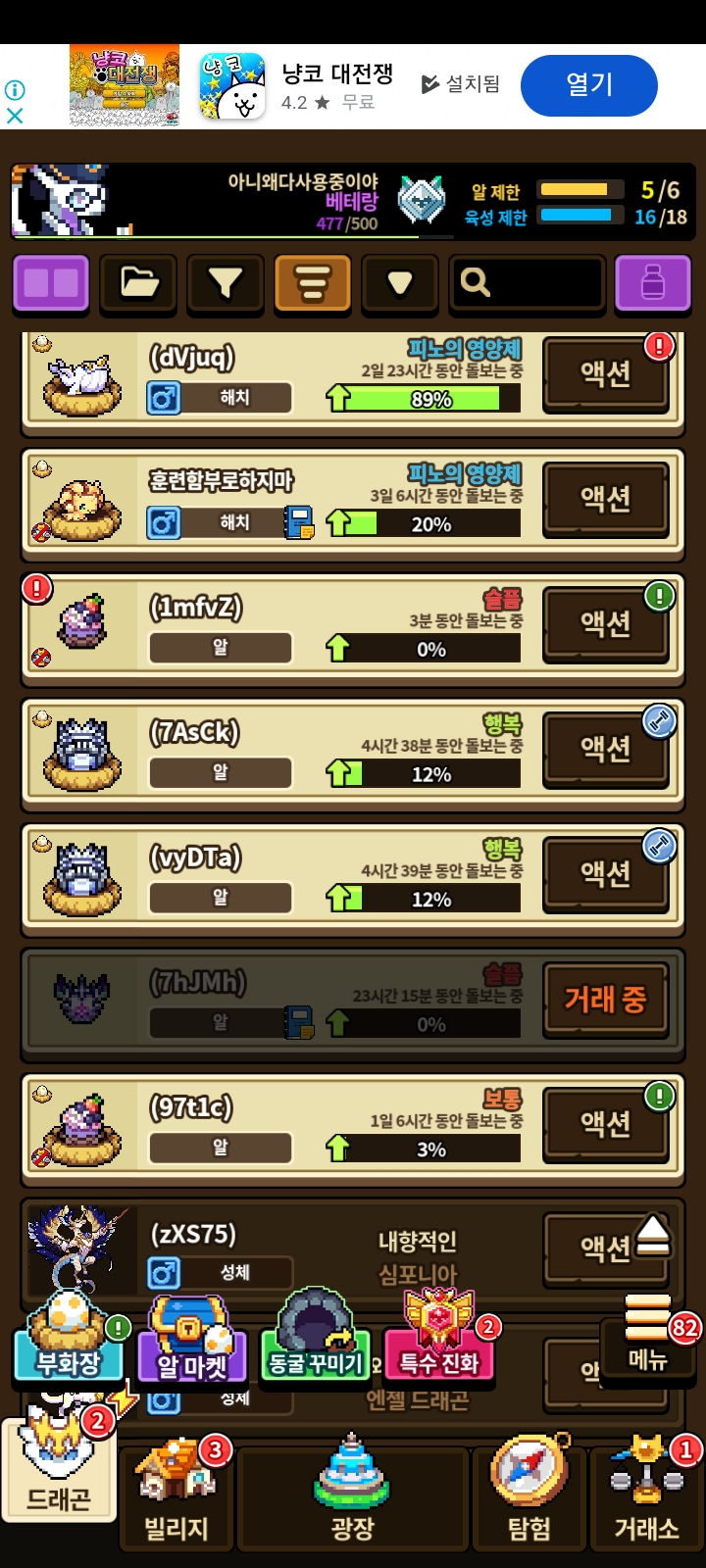Tap 액션 for egg (7AsCk)
This screenshot has height=1568, width=706.
pos(605,749)
